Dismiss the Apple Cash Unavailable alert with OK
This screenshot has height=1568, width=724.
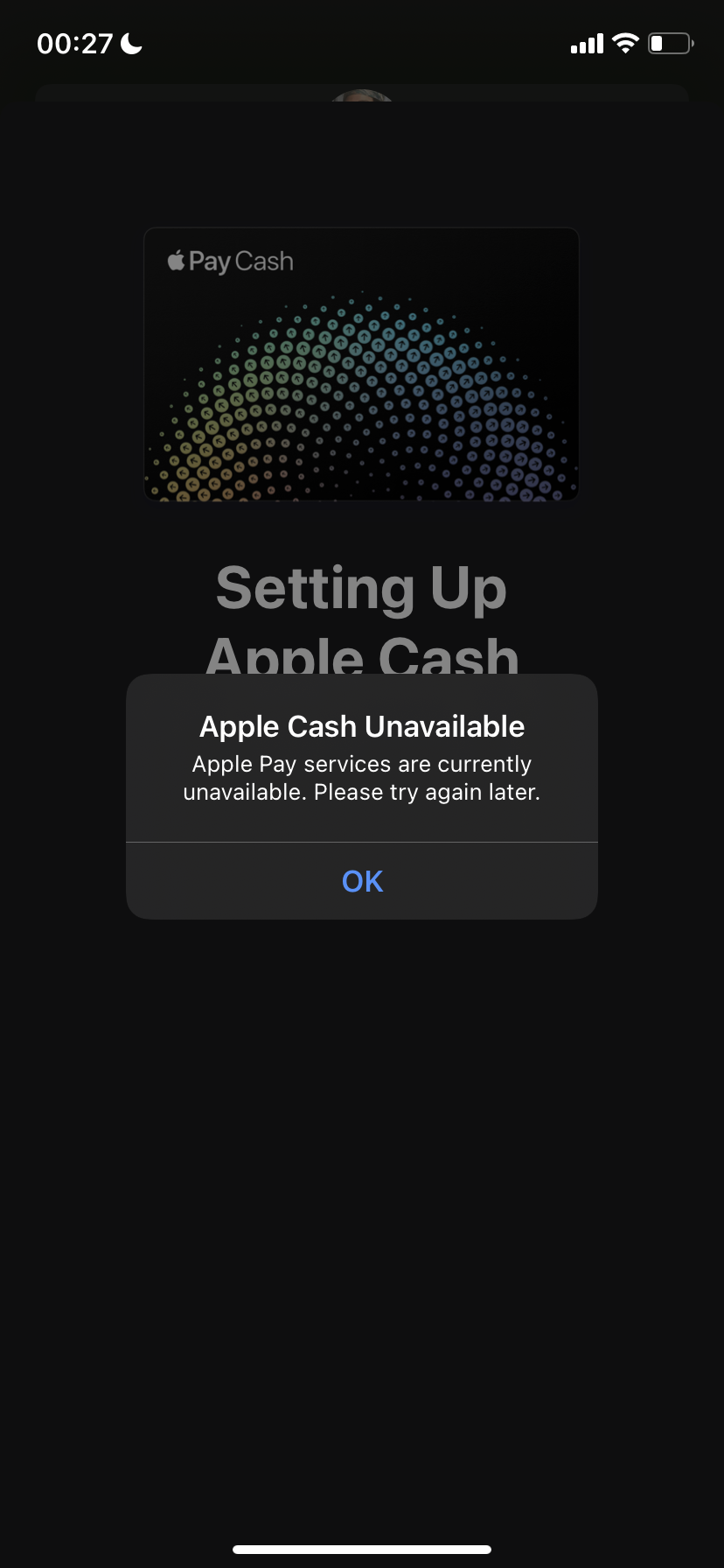pyautogui.click(x=362, y=881)
